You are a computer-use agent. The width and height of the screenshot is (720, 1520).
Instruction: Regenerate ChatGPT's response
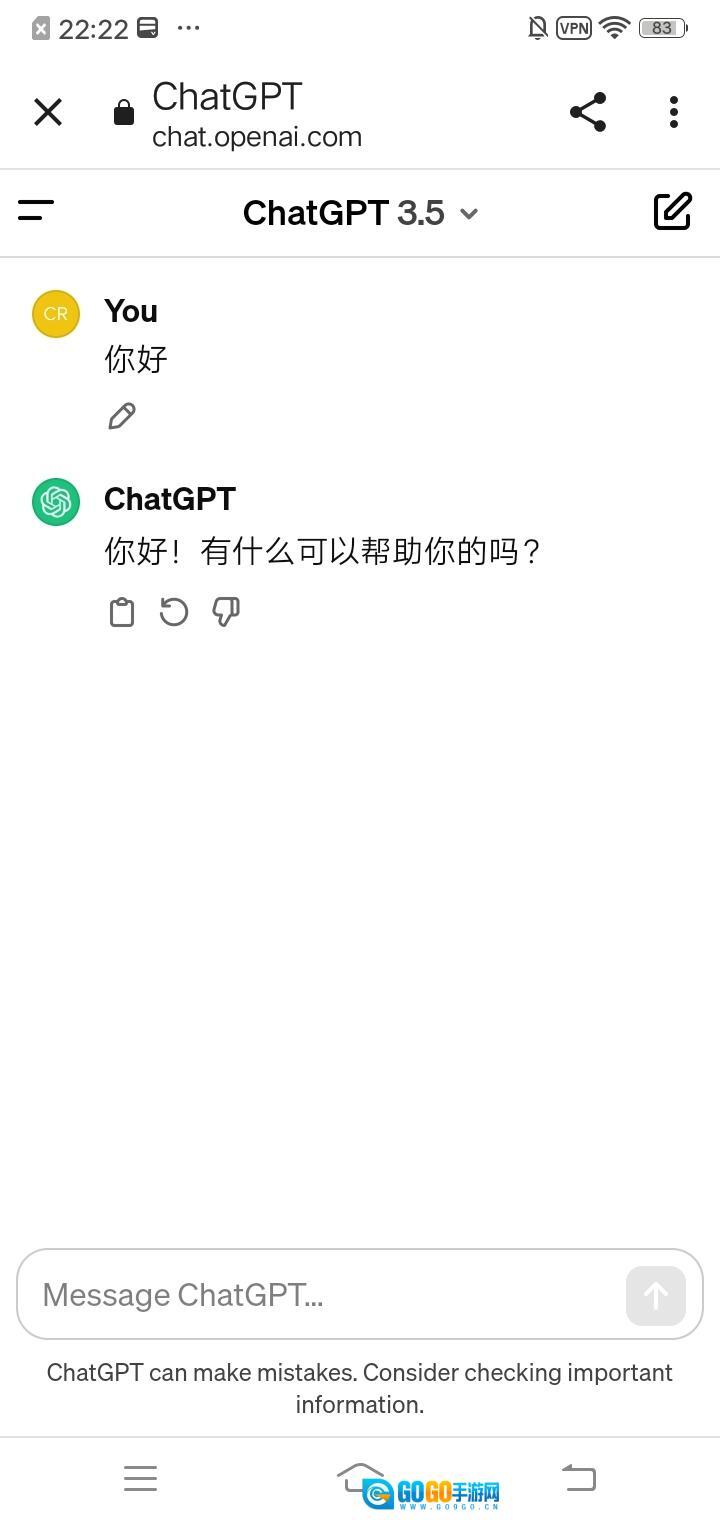[x=174, y=612]
